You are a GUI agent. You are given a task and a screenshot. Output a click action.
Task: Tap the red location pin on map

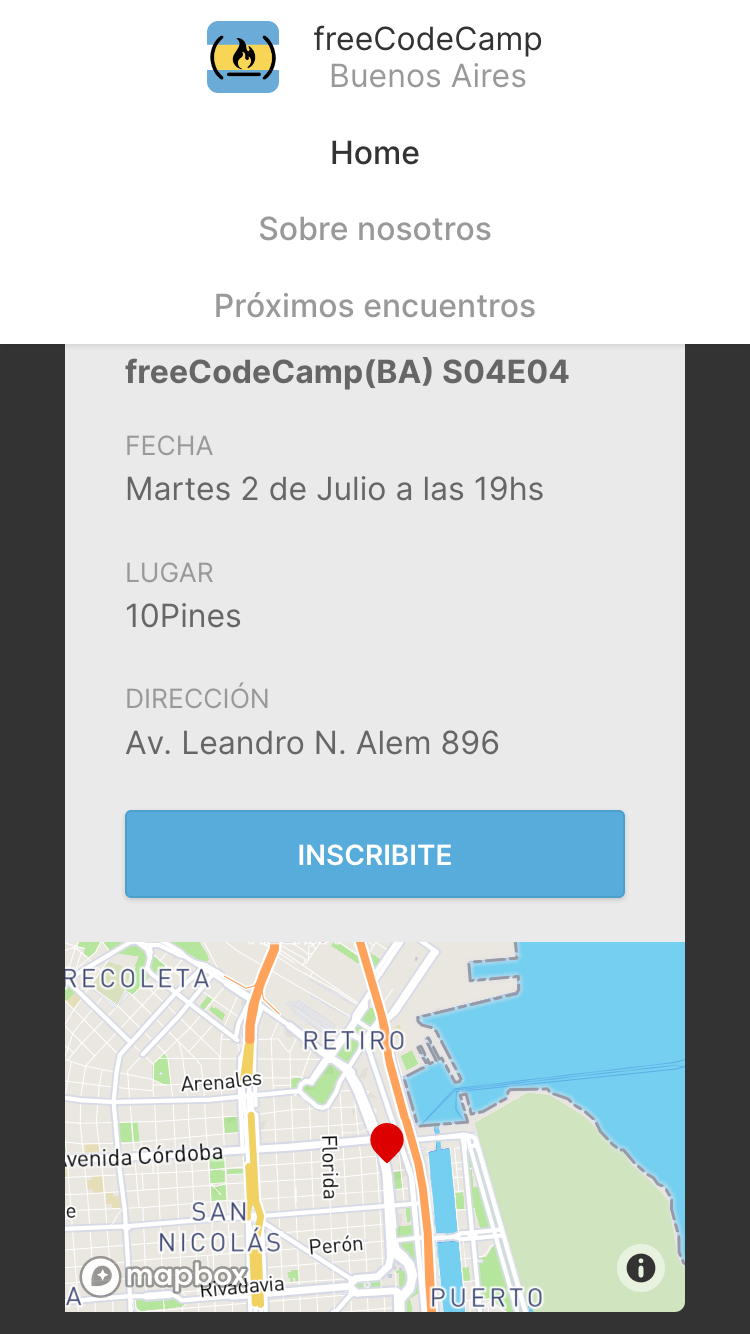pos(387,1141)
